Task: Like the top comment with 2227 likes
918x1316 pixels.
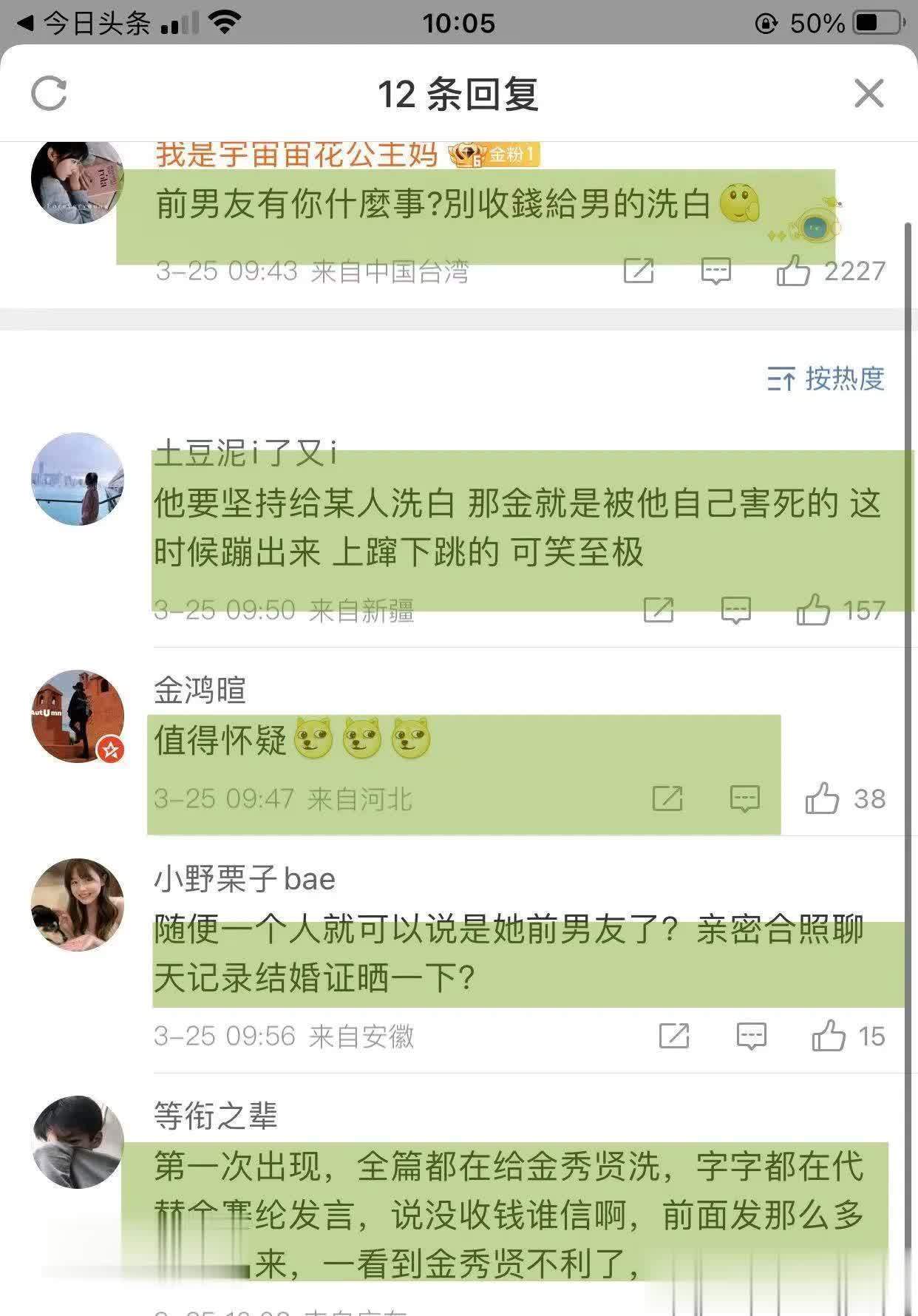Action: click(x=794, y=271)
